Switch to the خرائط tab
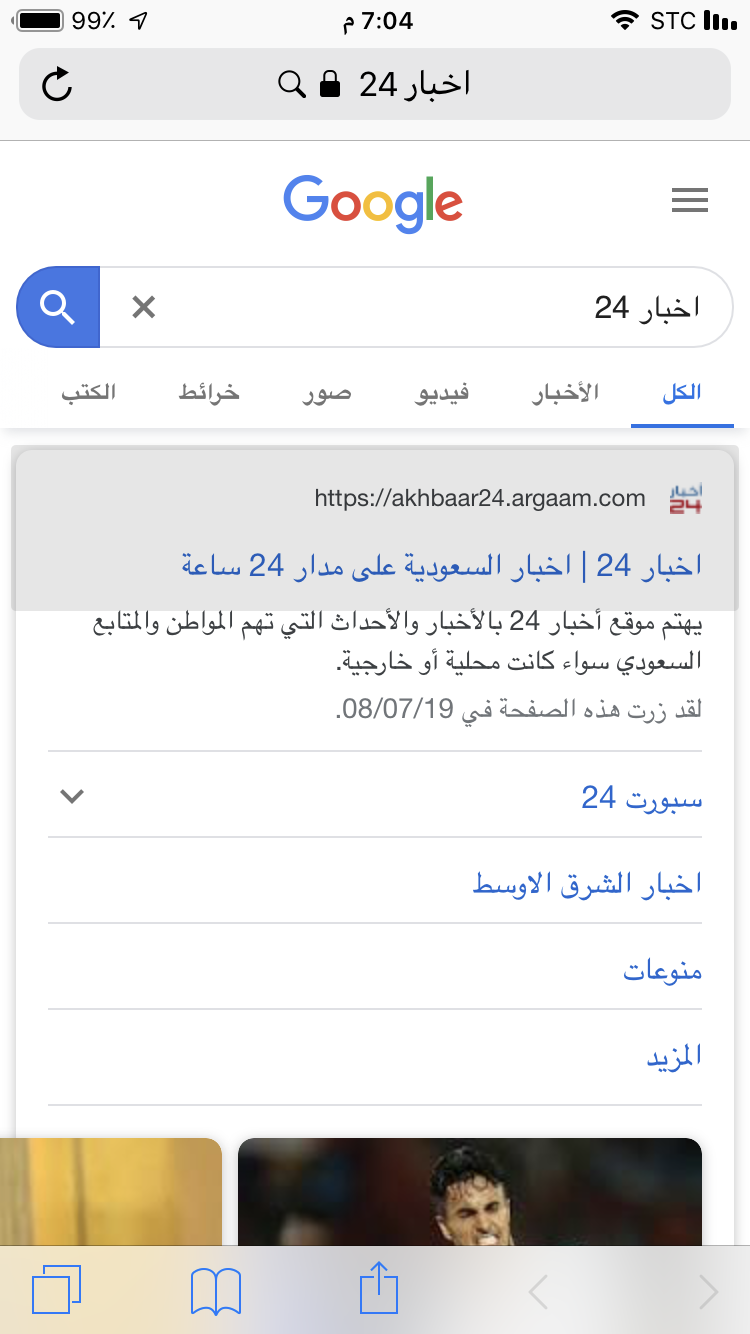This screenshot has height=1334, width=750. pos(209,392)
